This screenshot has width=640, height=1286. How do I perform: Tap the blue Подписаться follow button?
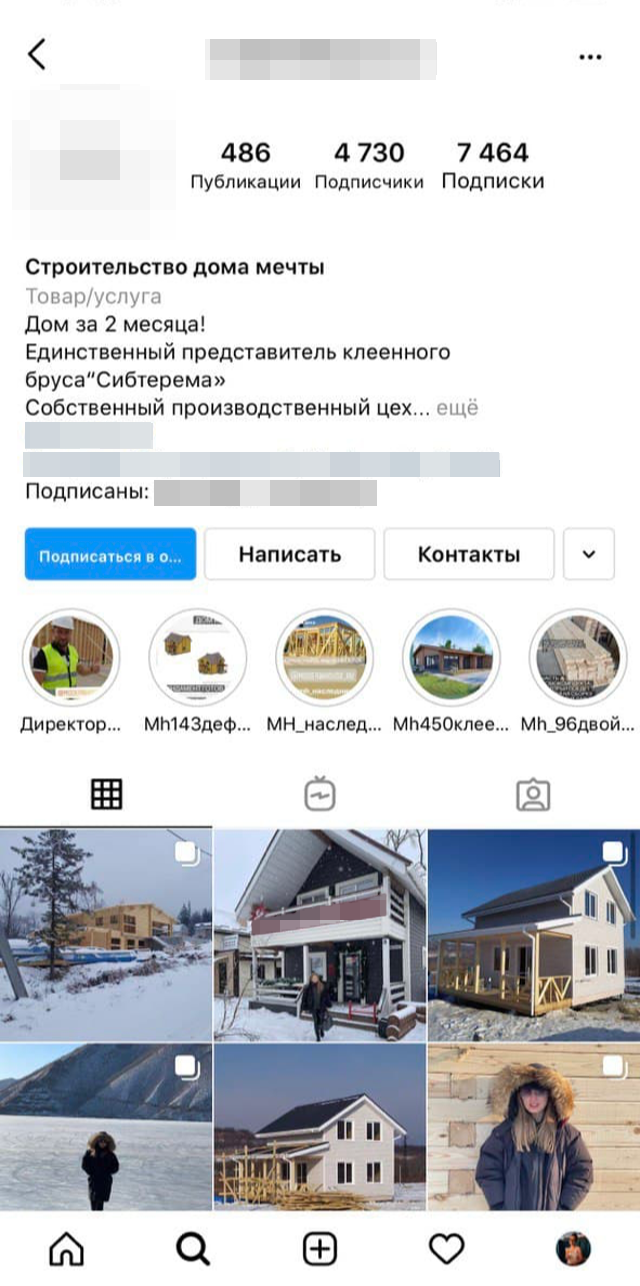(110, 555)
